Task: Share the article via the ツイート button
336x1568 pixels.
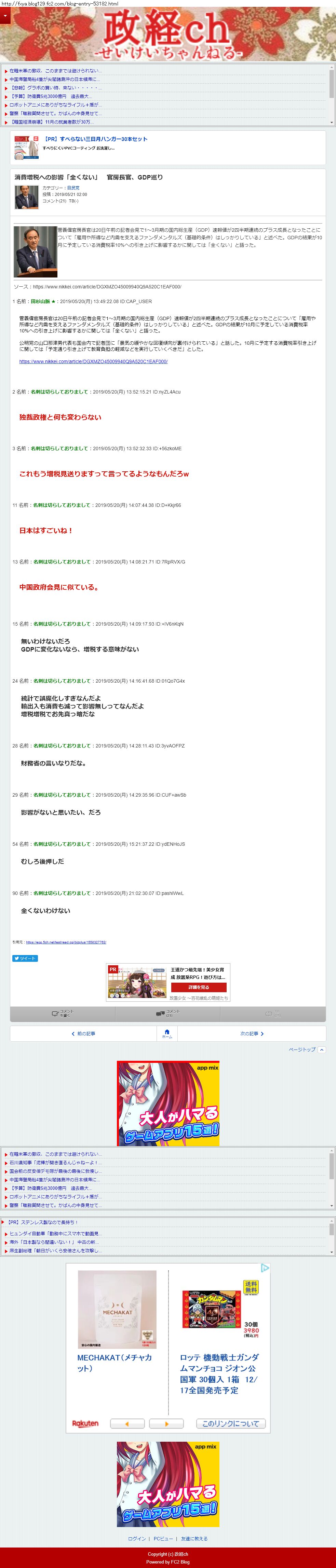Action: coord(25,958)
